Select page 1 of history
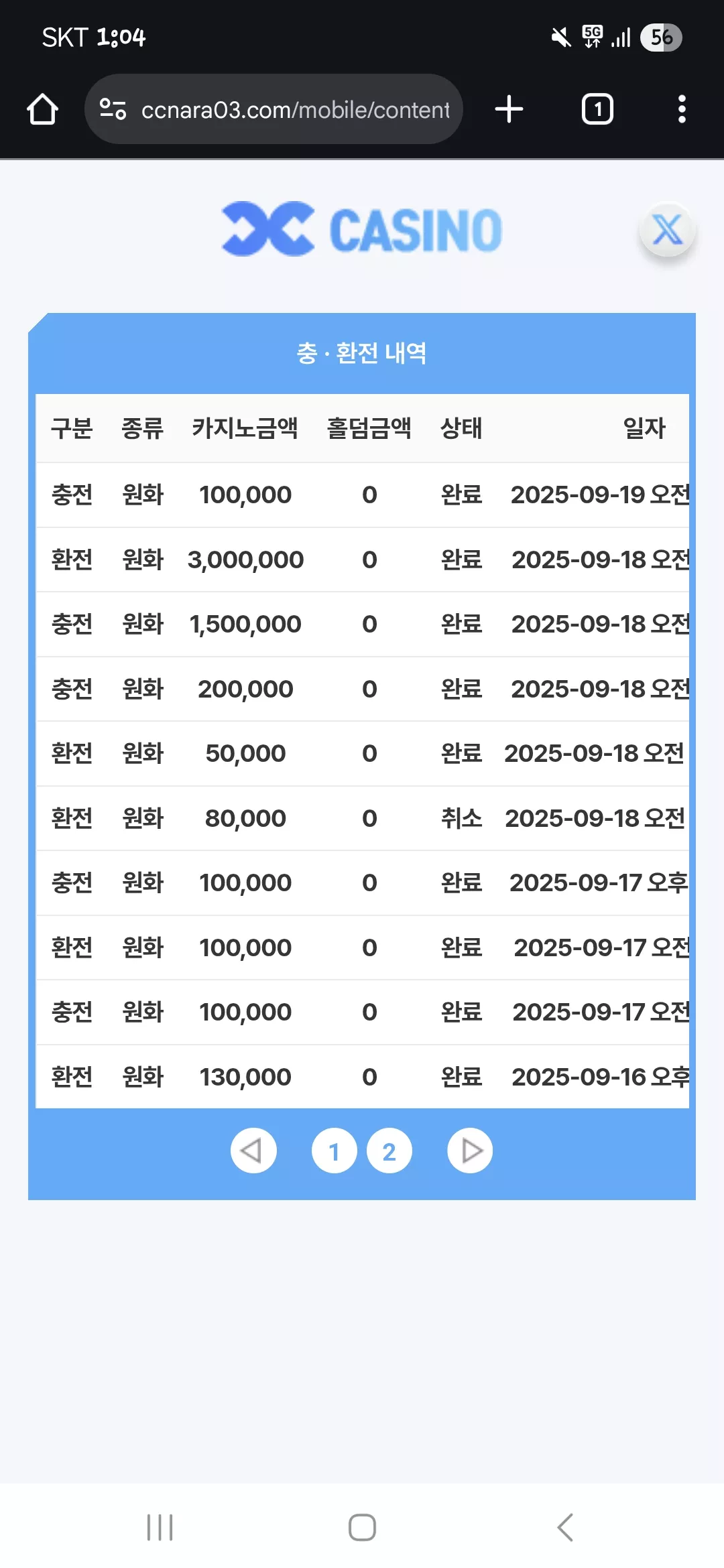 (334, 1151)
